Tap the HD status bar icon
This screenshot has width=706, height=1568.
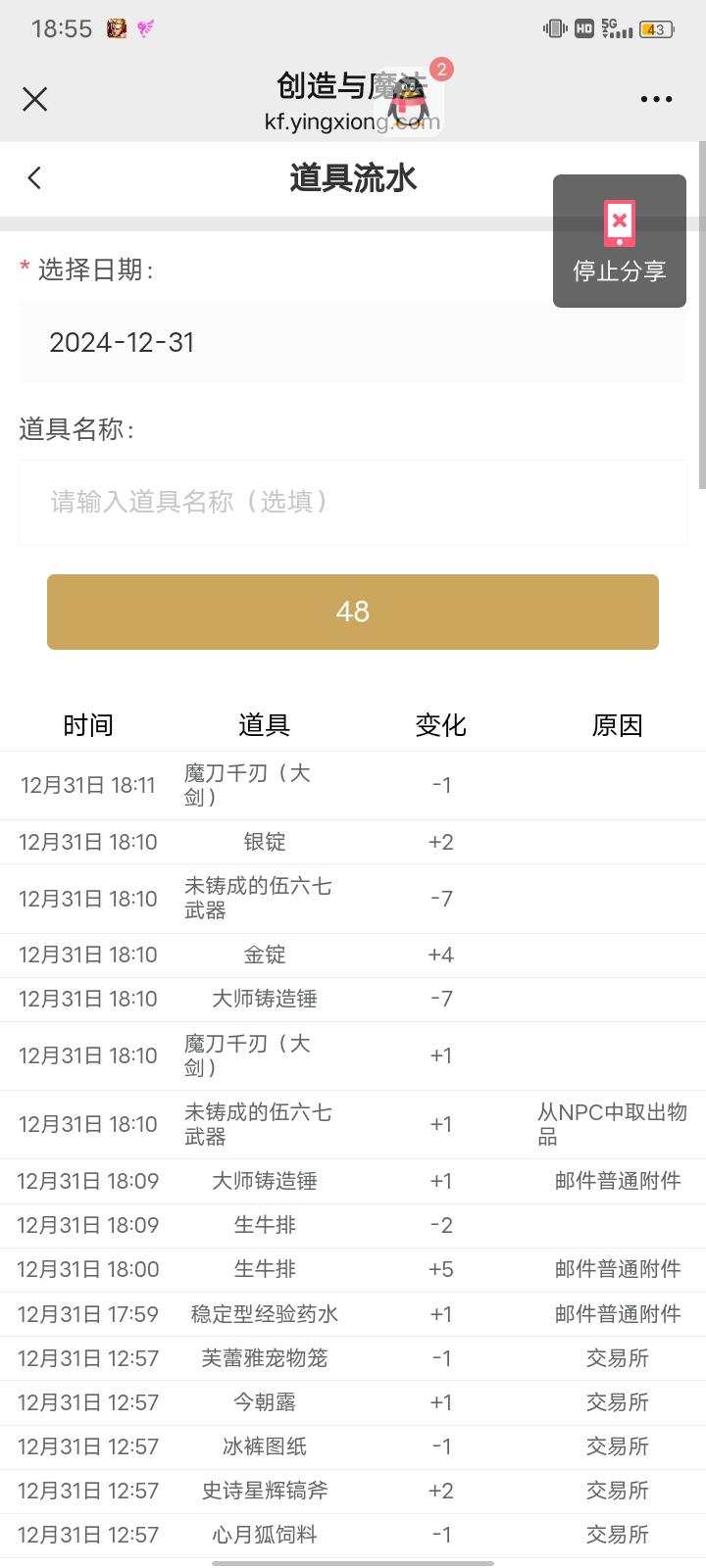point(585,28)
